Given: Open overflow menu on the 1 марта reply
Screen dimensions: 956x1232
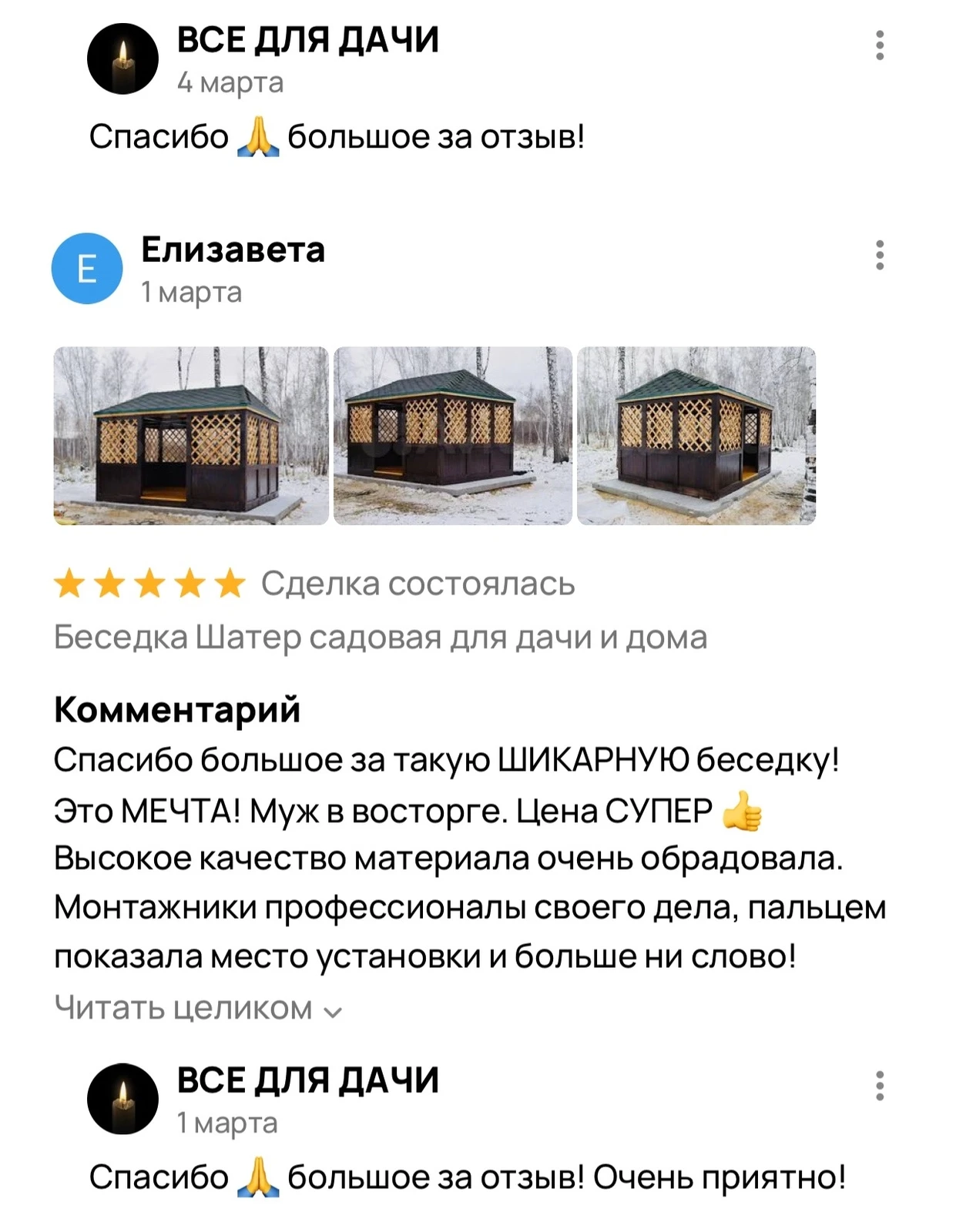Looking at the screenshot, I should (x=879, y=1086).
